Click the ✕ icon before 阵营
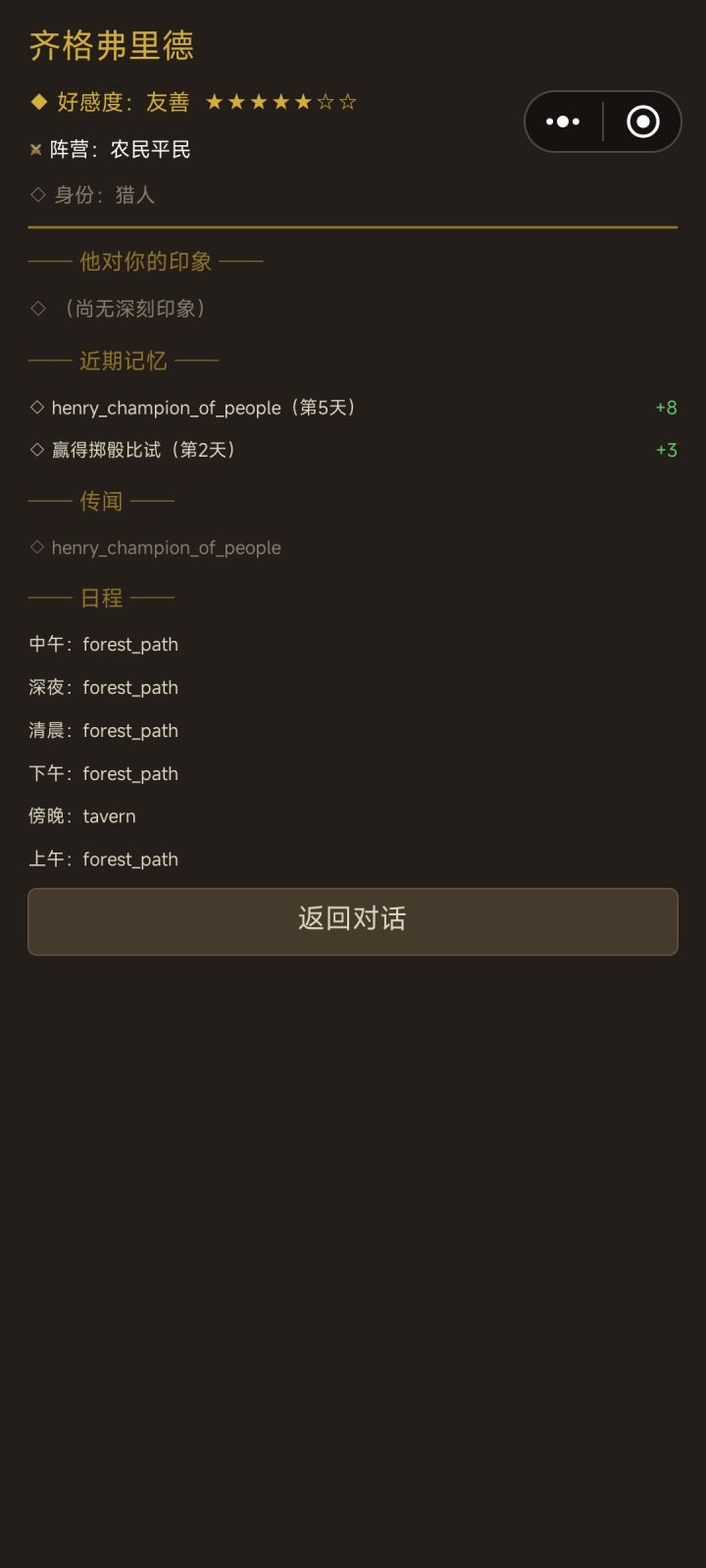This screenshot has width=706, height=1568. [x=34, y=149]
